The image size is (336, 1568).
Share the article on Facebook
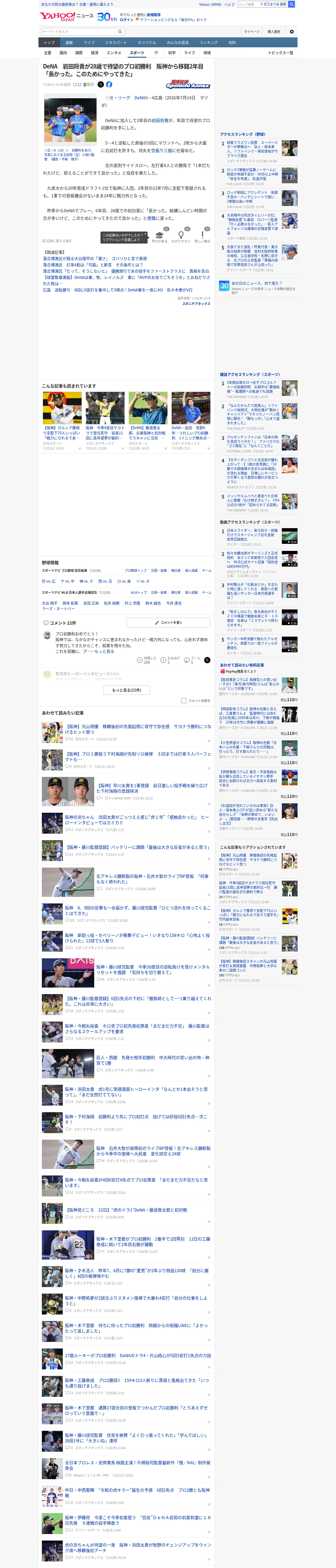point(109,85)
